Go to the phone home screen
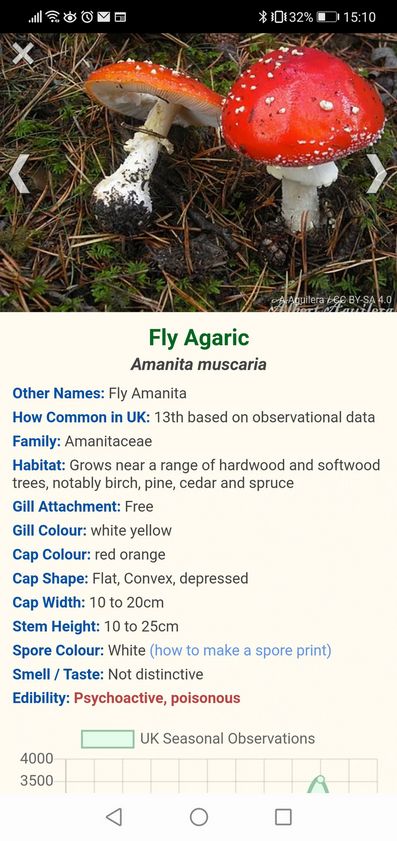Image resolution: width=397 pixels, height=841 pixels. click(198, 817)
